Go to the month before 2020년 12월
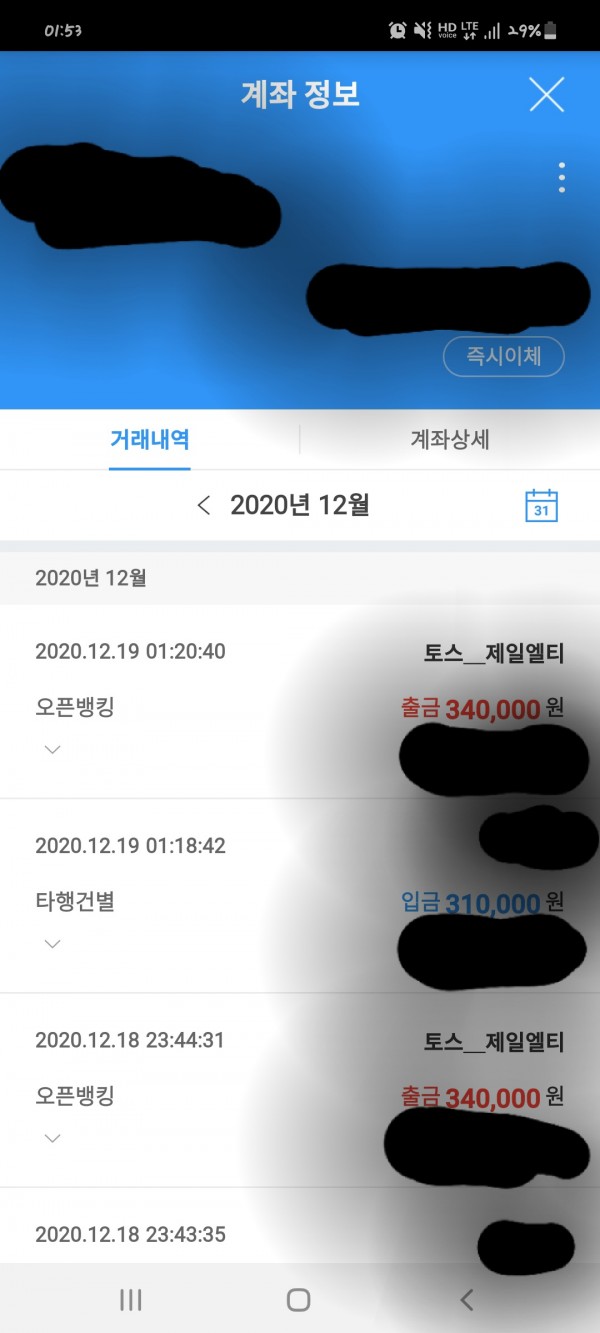The height and width of the screenshot is (1333, 600). 204,505
